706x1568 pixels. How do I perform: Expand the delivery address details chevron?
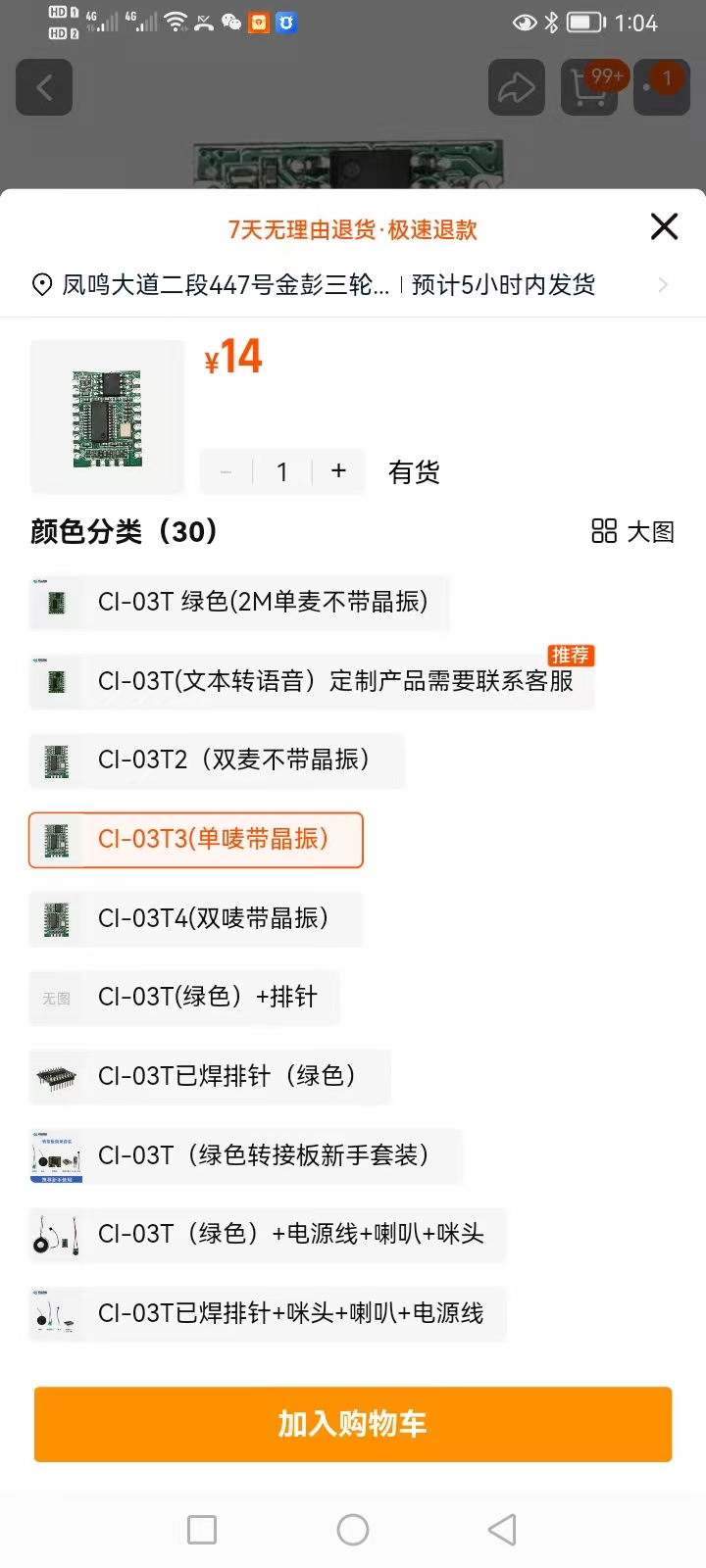(664, 284)
